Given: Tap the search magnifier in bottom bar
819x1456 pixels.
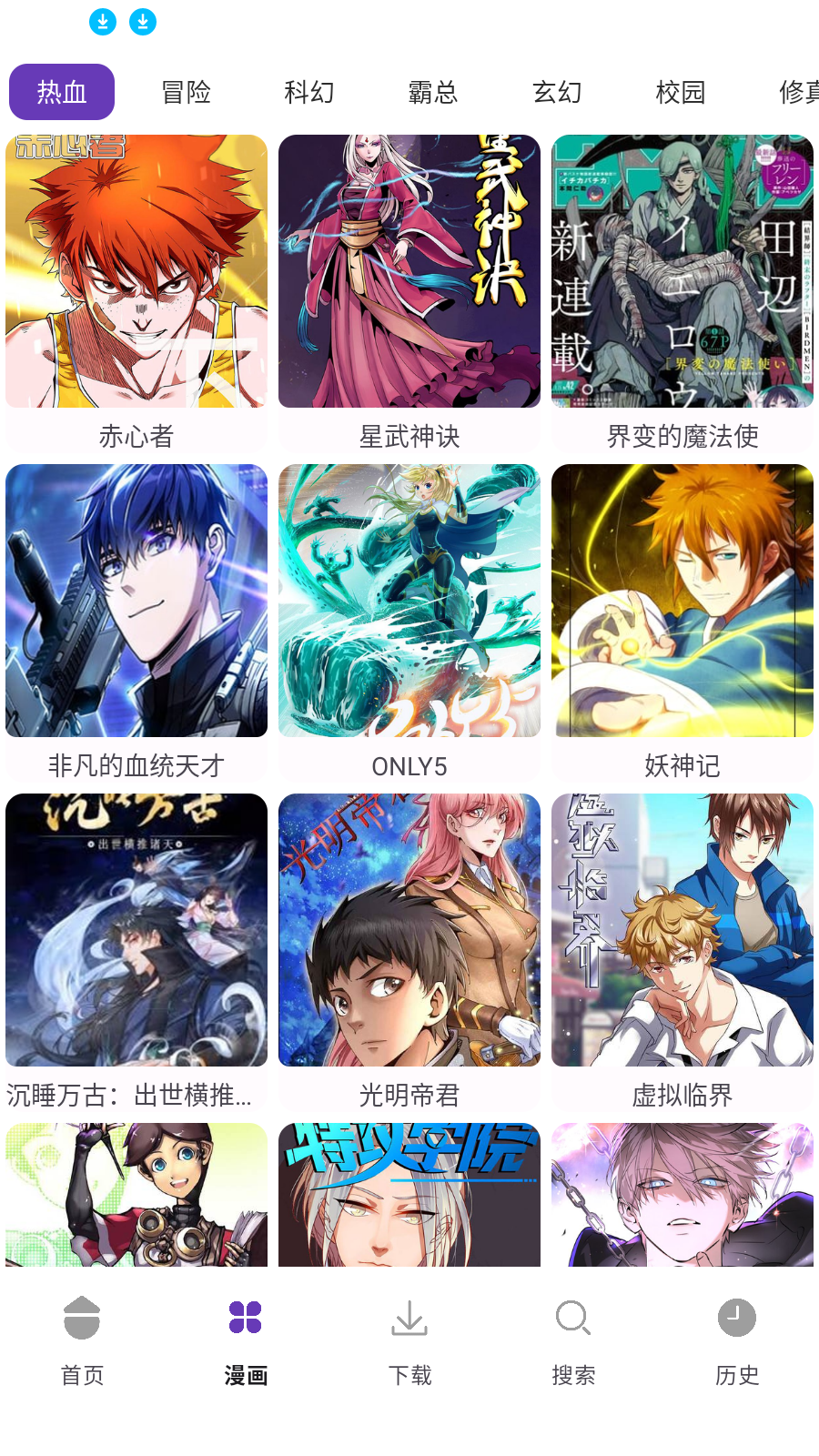Looking at the screenshot, I should (x=572, y=1315).
